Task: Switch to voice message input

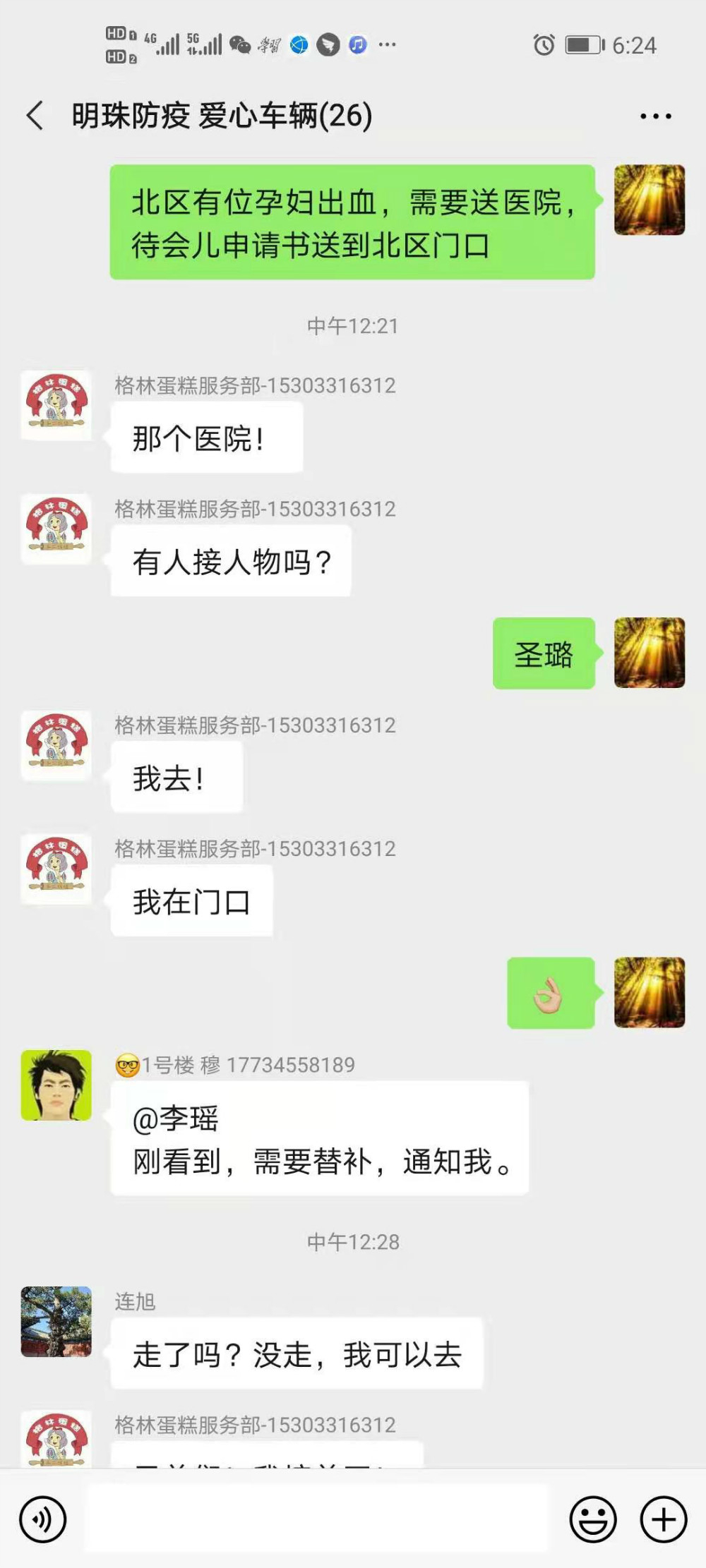Action: [x=43, y=1519]
